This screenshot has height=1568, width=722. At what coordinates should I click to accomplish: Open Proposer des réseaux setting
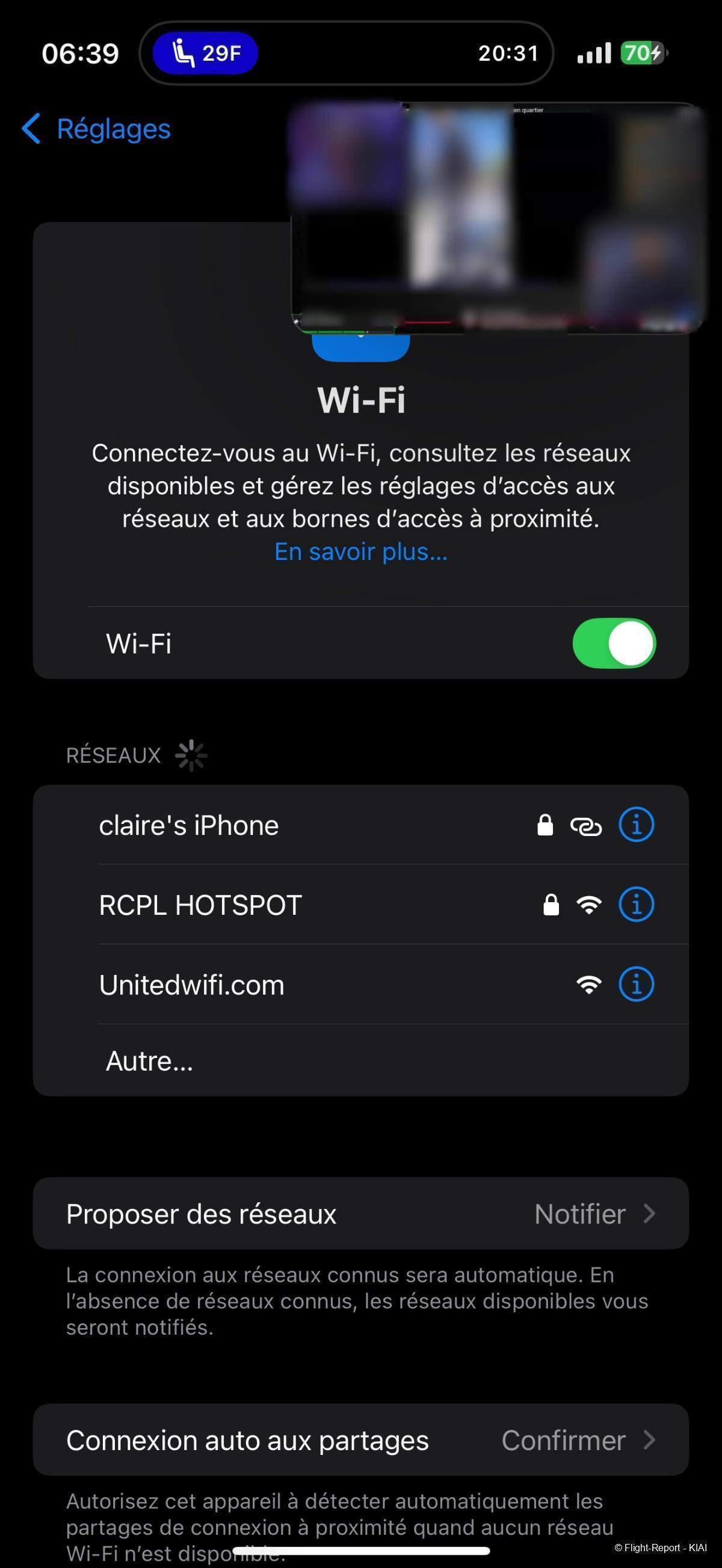pos(360,1214)
